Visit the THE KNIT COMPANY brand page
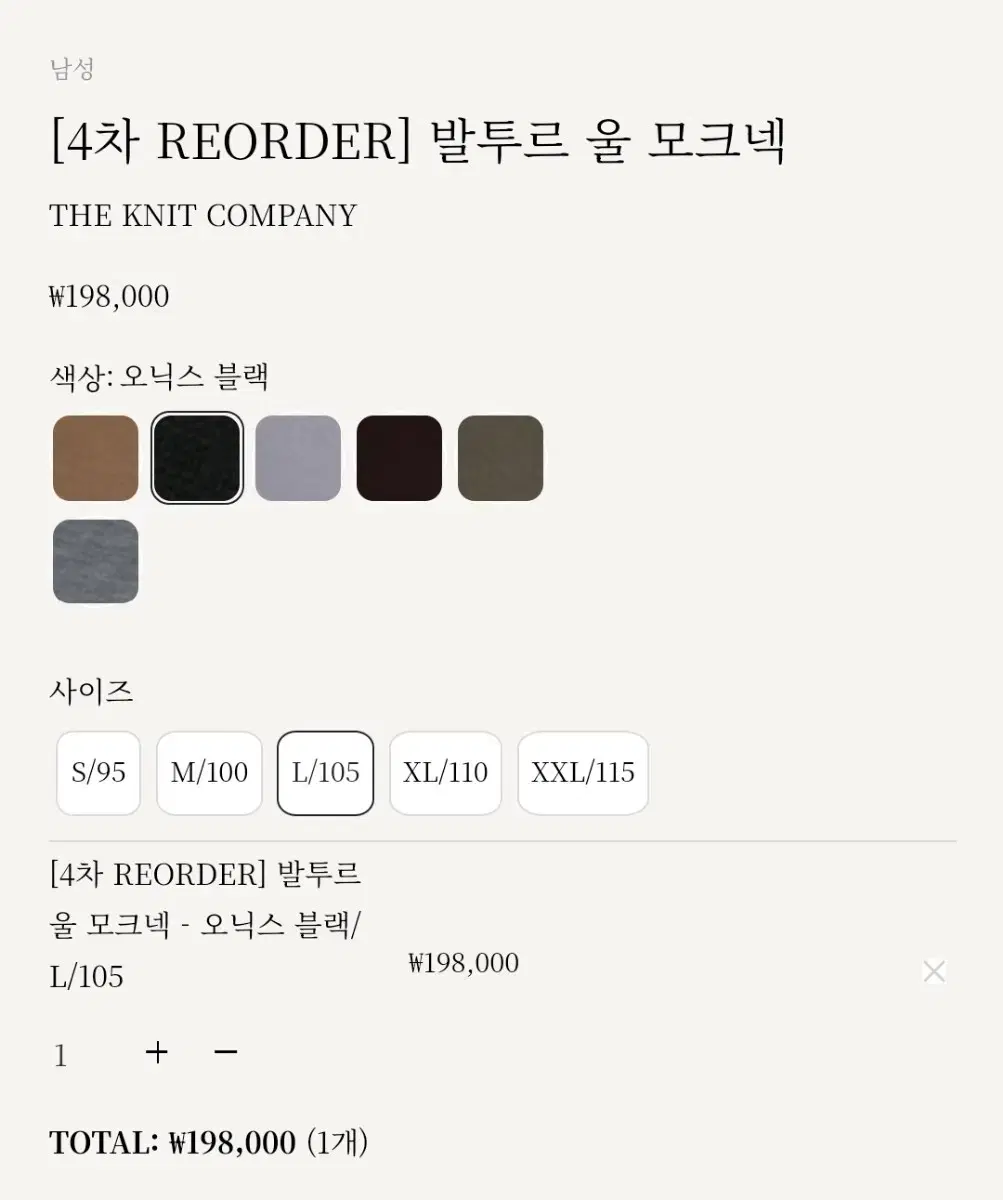 (x=204, y=214)
